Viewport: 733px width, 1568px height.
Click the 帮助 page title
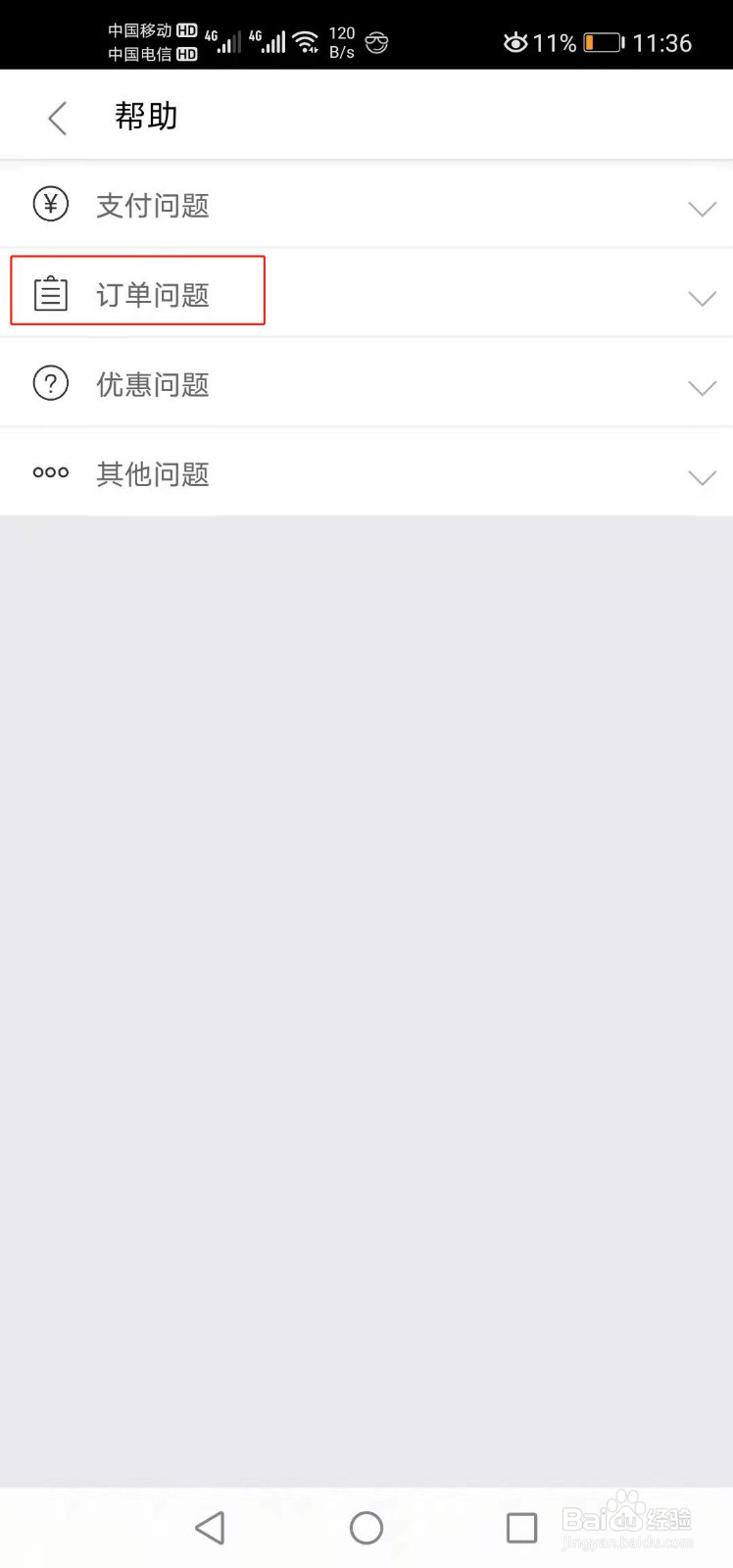click(x=147, y=115)
